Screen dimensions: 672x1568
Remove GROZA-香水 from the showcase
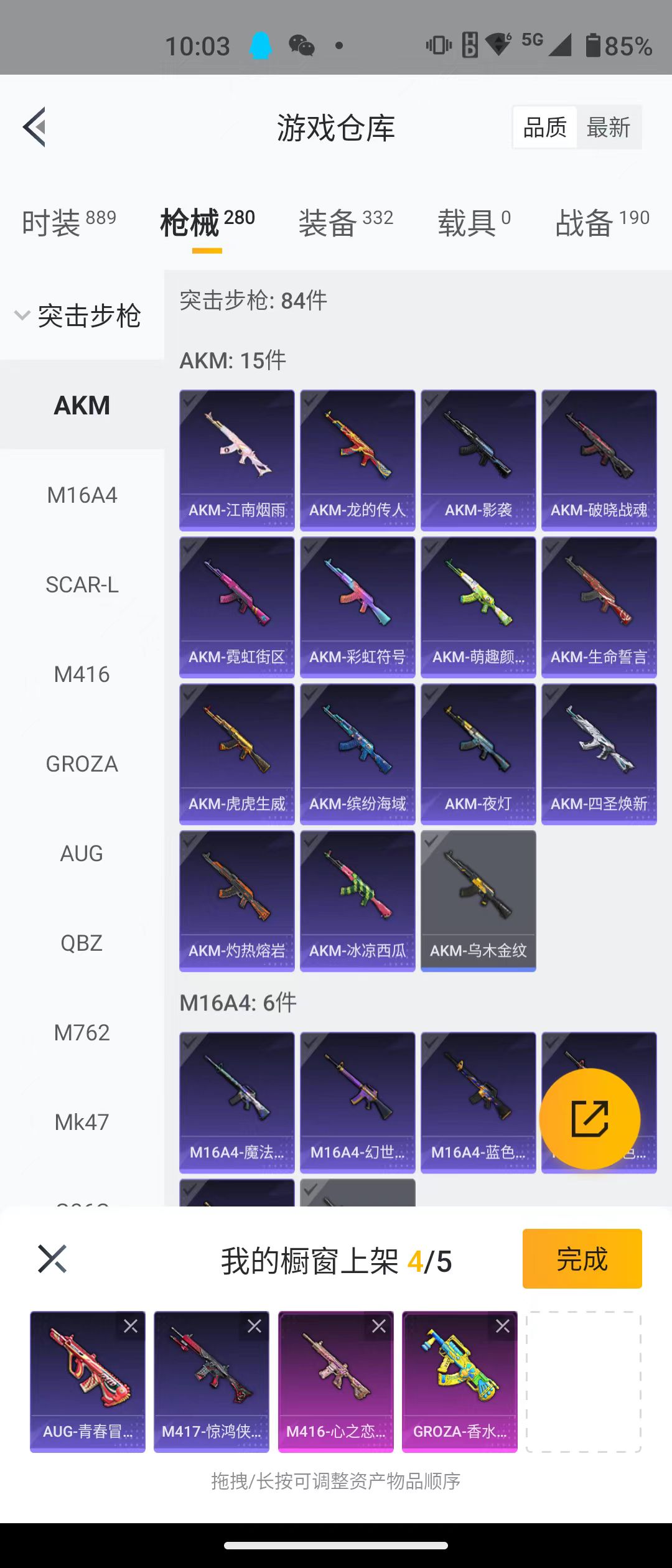(503, 1327)
